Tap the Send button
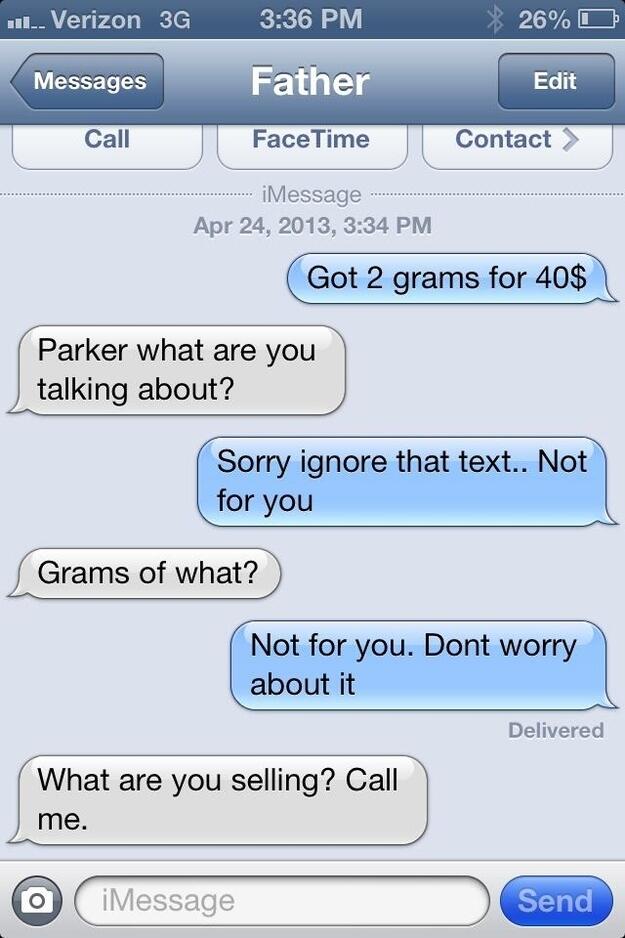Screen dimensions: 625x938 point(555,900)
